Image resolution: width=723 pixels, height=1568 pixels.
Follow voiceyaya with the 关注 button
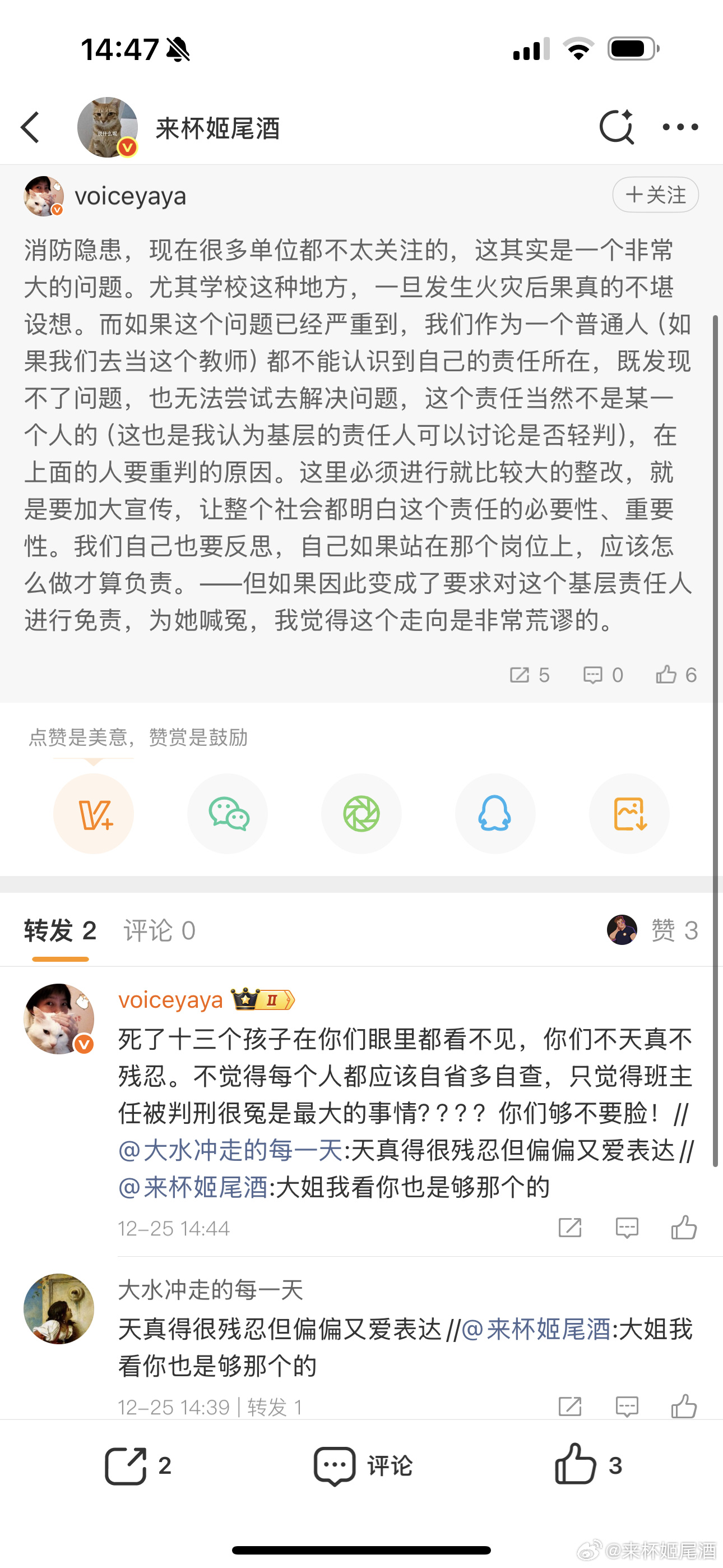pos(655,195)
